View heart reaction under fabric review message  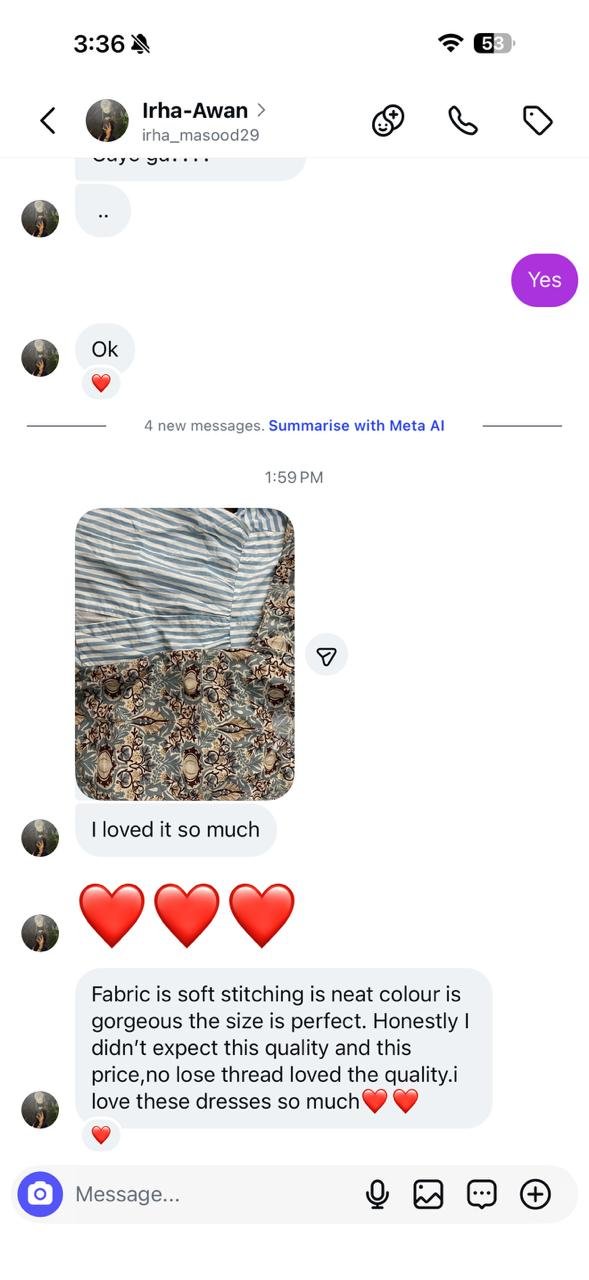tap(101, 1135)
